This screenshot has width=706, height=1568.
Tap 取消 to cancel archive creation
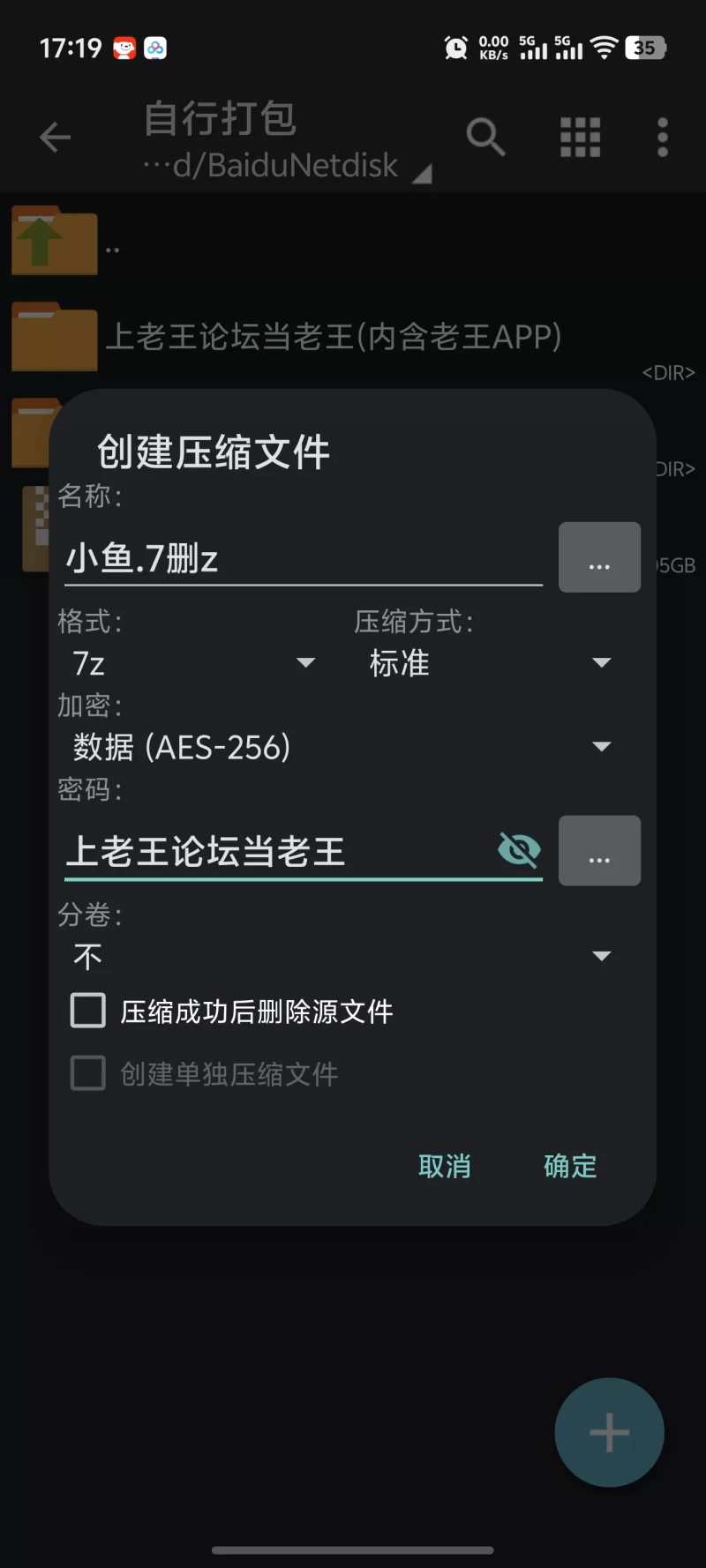click(x=444, y=1167)
